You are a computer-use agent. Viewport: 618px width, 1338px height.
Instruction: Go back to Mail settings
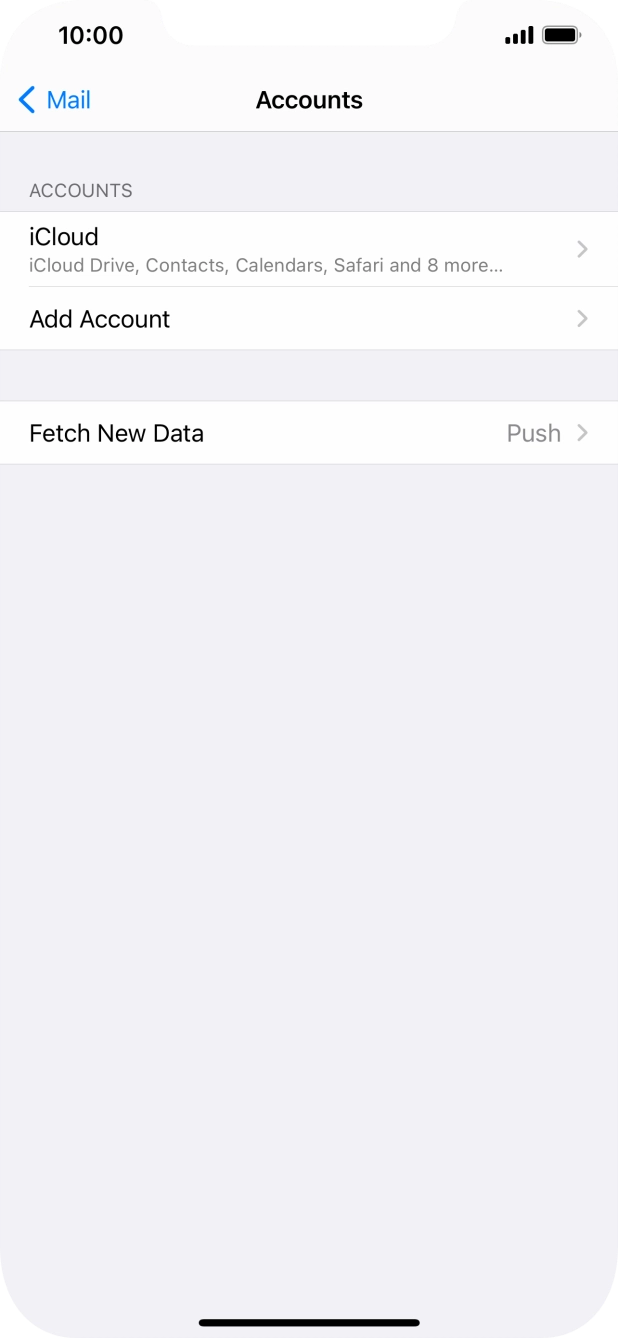pos(55,100)
